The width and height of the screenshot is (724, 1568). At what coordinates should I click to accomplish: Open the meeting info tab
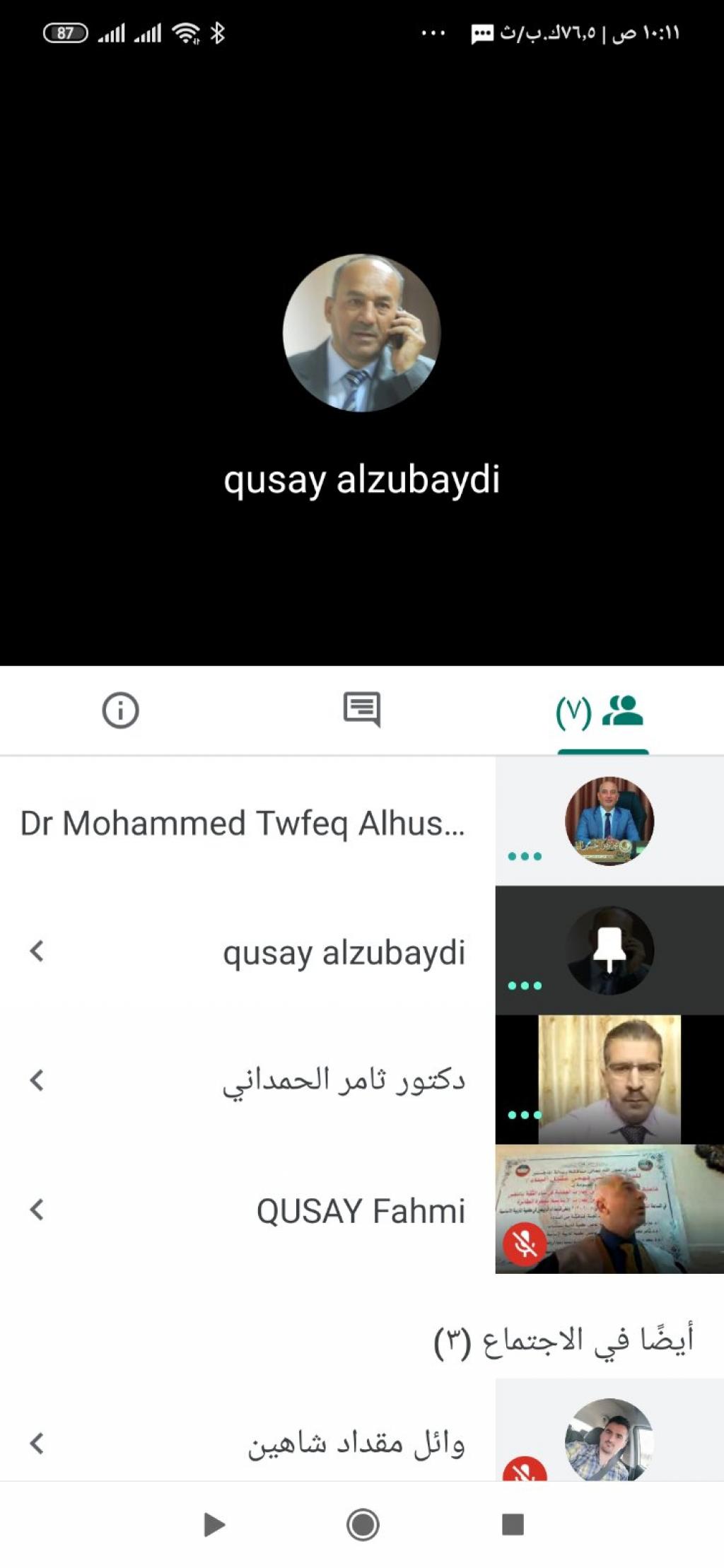click(x=120, y=710)
